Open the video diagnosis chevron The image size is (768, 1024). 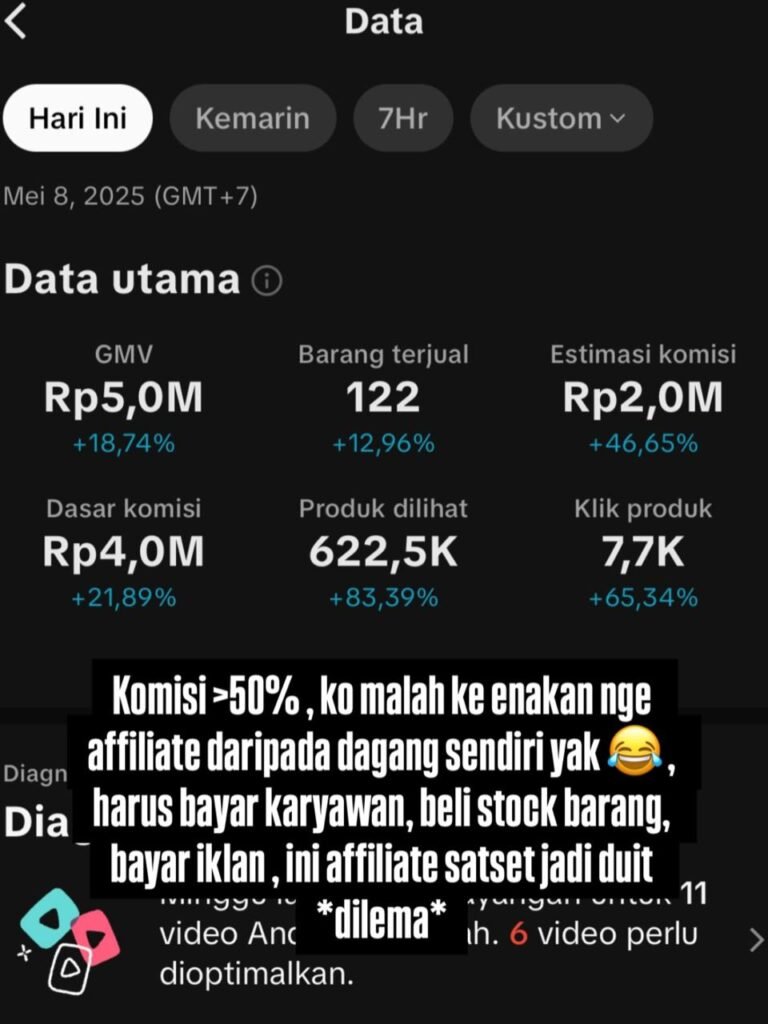click(755, 938)
